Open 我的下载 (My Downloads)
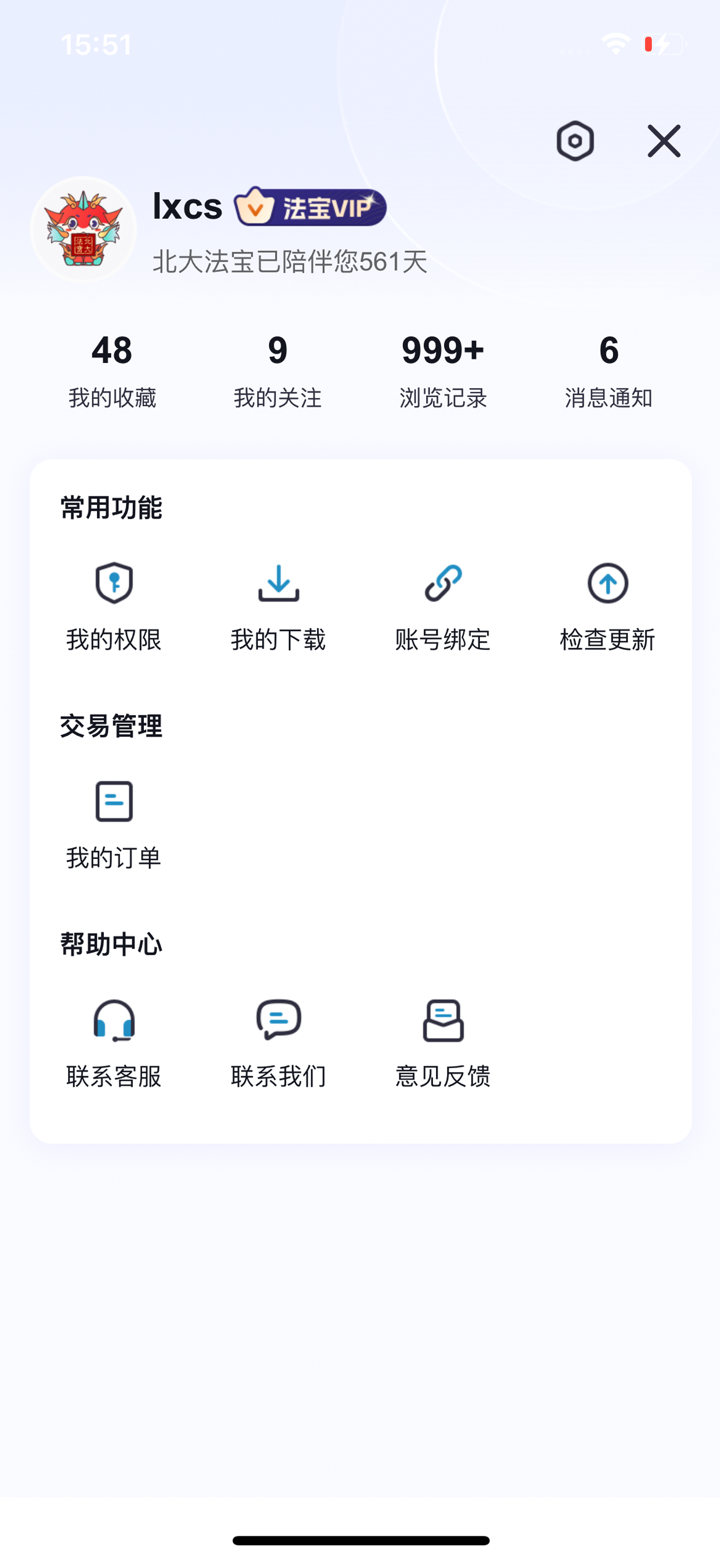The height and width of the screenshot is (1558, 720). point(277,605)
